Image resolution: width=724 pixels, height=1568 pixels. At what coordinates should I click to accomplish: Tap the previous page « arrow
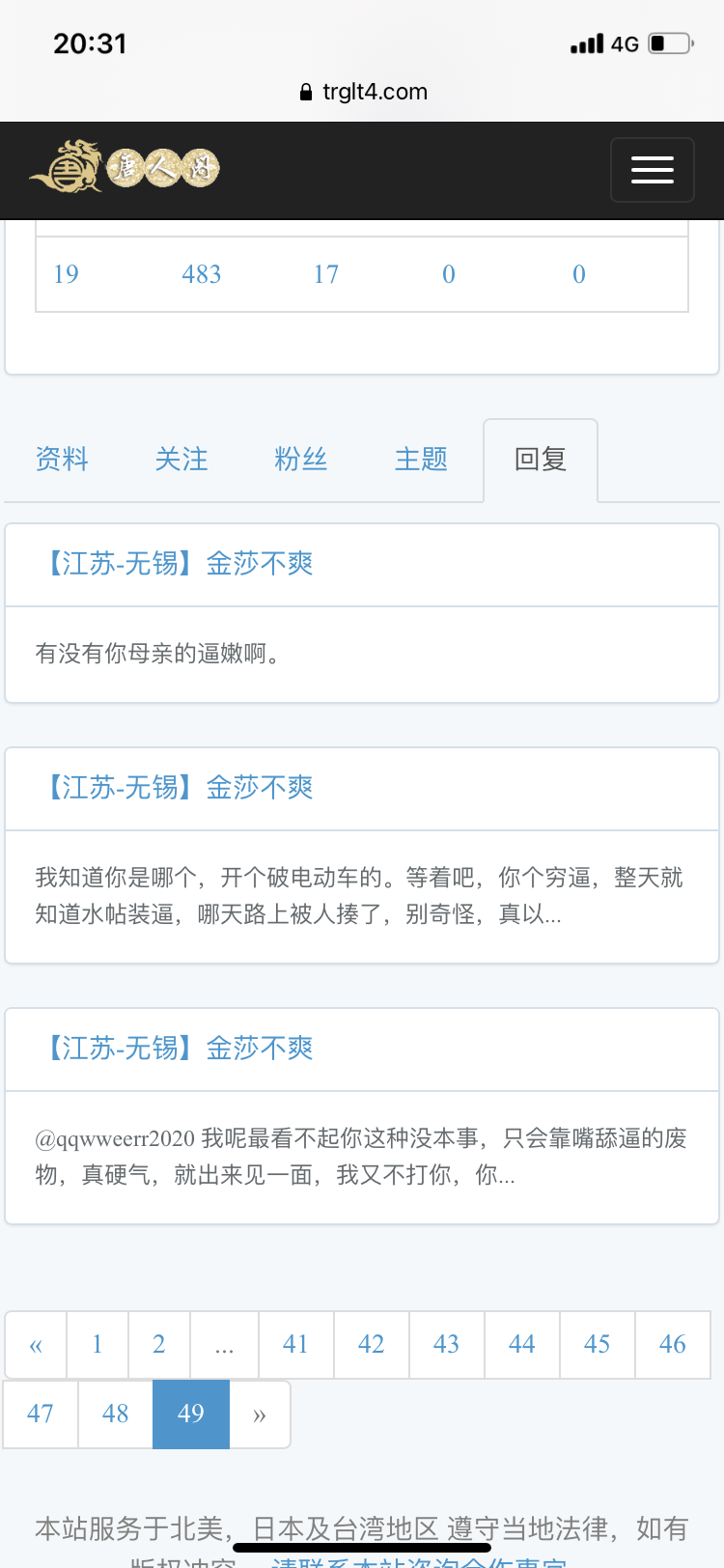point(36,1344)
